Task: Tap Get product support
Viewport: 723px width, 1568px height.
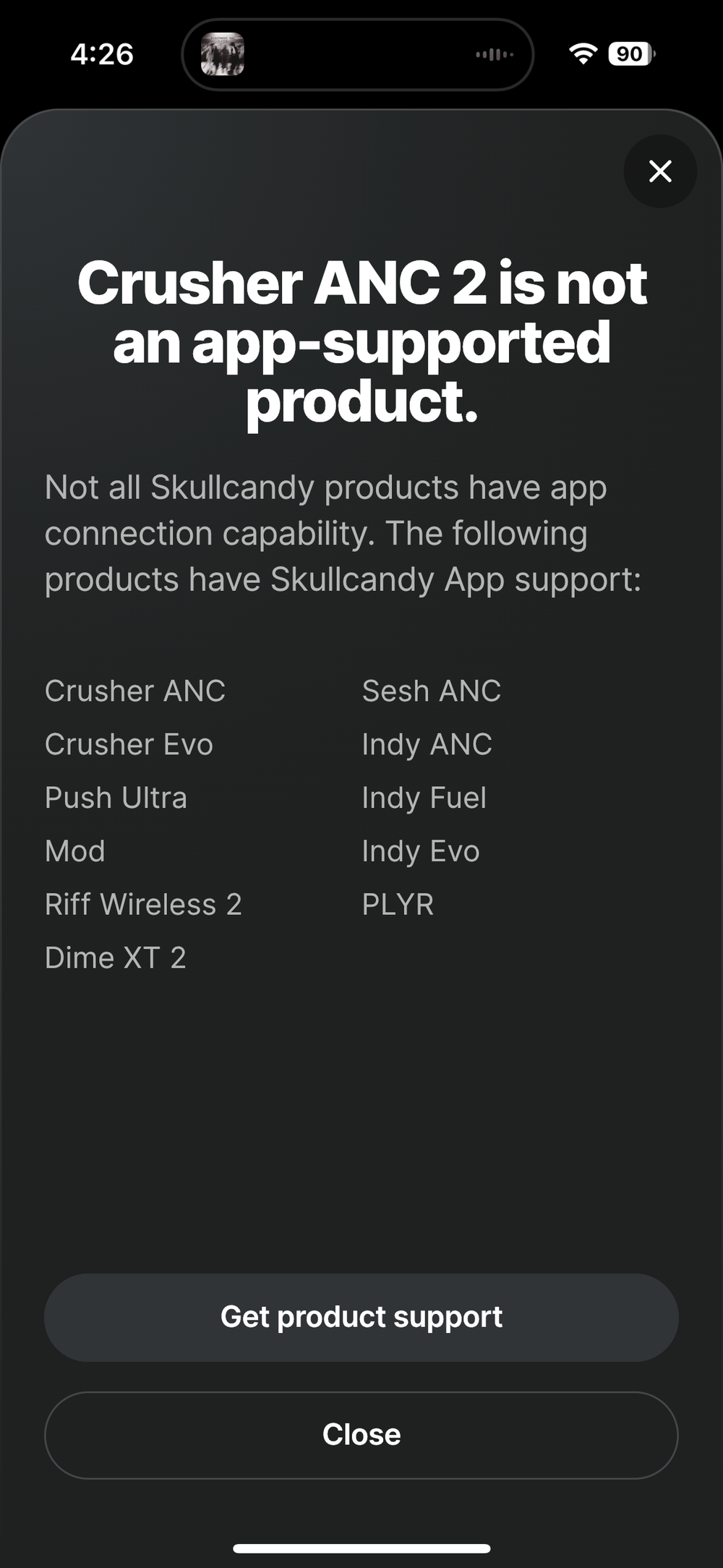Action: click(x=361, y=1317)
